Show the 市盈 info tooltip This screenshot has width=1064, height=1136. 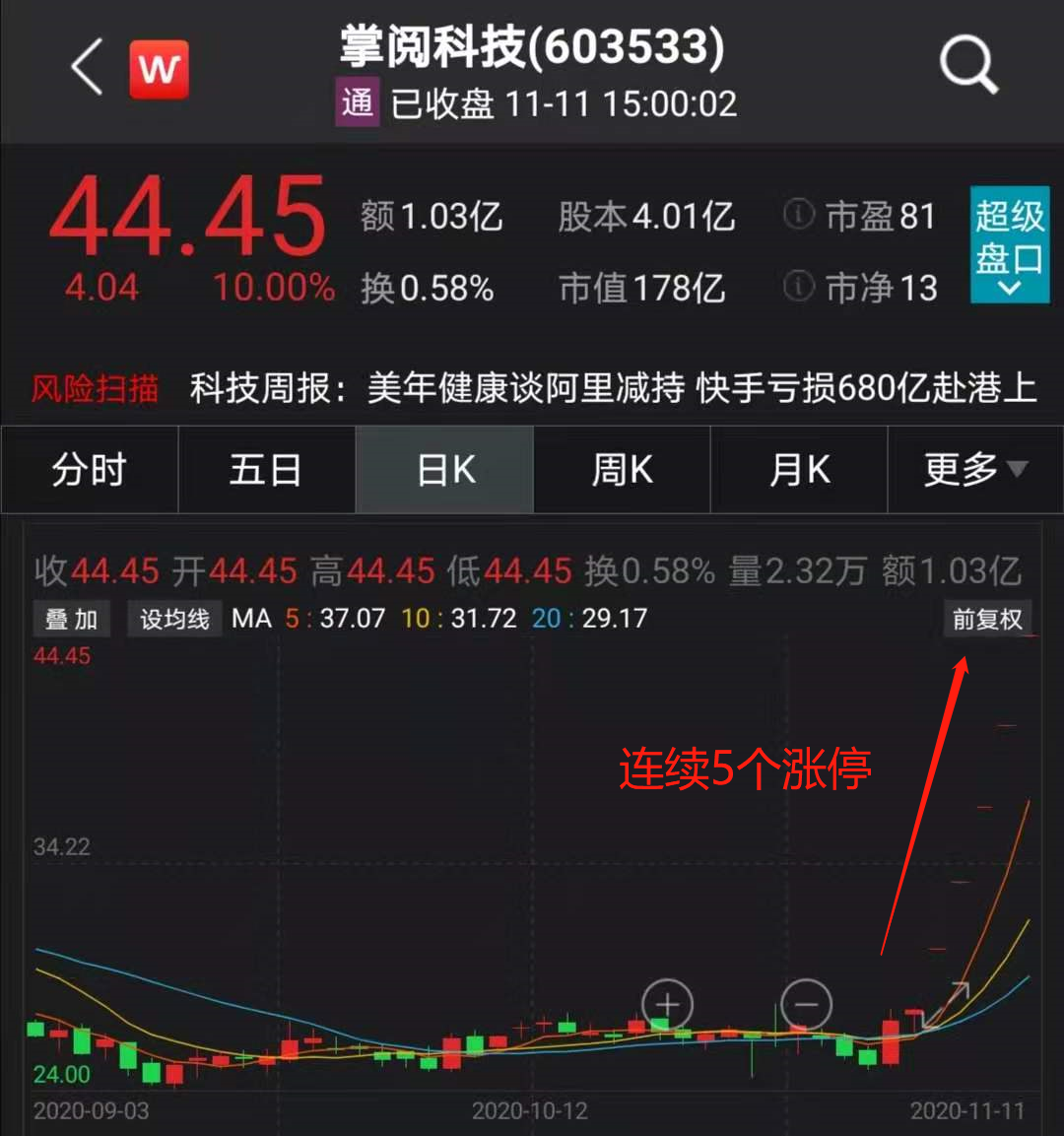[799, 215]
